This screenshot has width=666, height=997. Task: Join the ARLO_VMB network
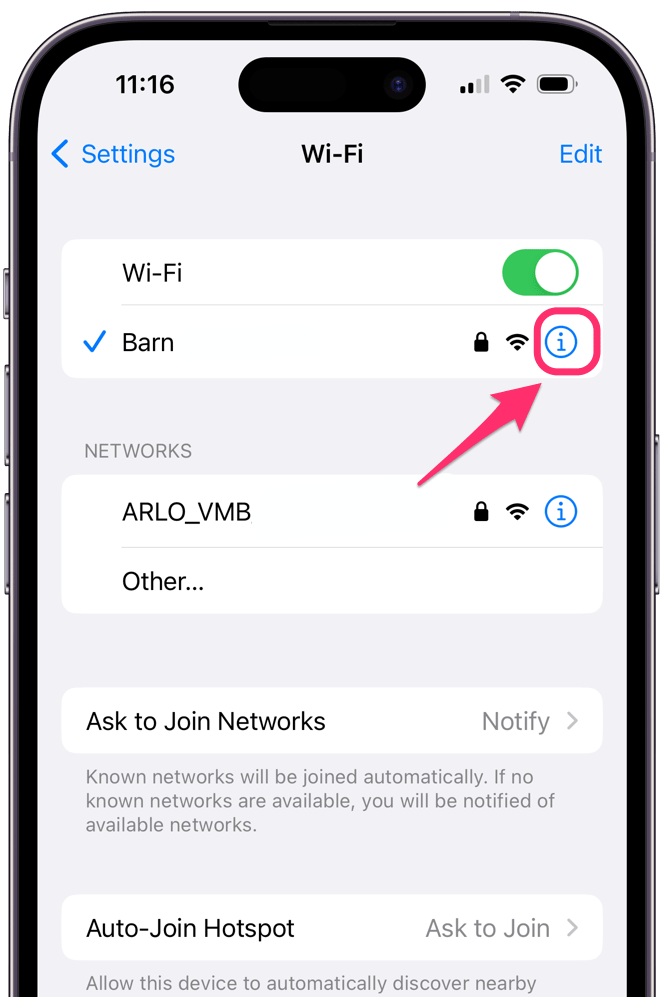(x=250, y=512)
